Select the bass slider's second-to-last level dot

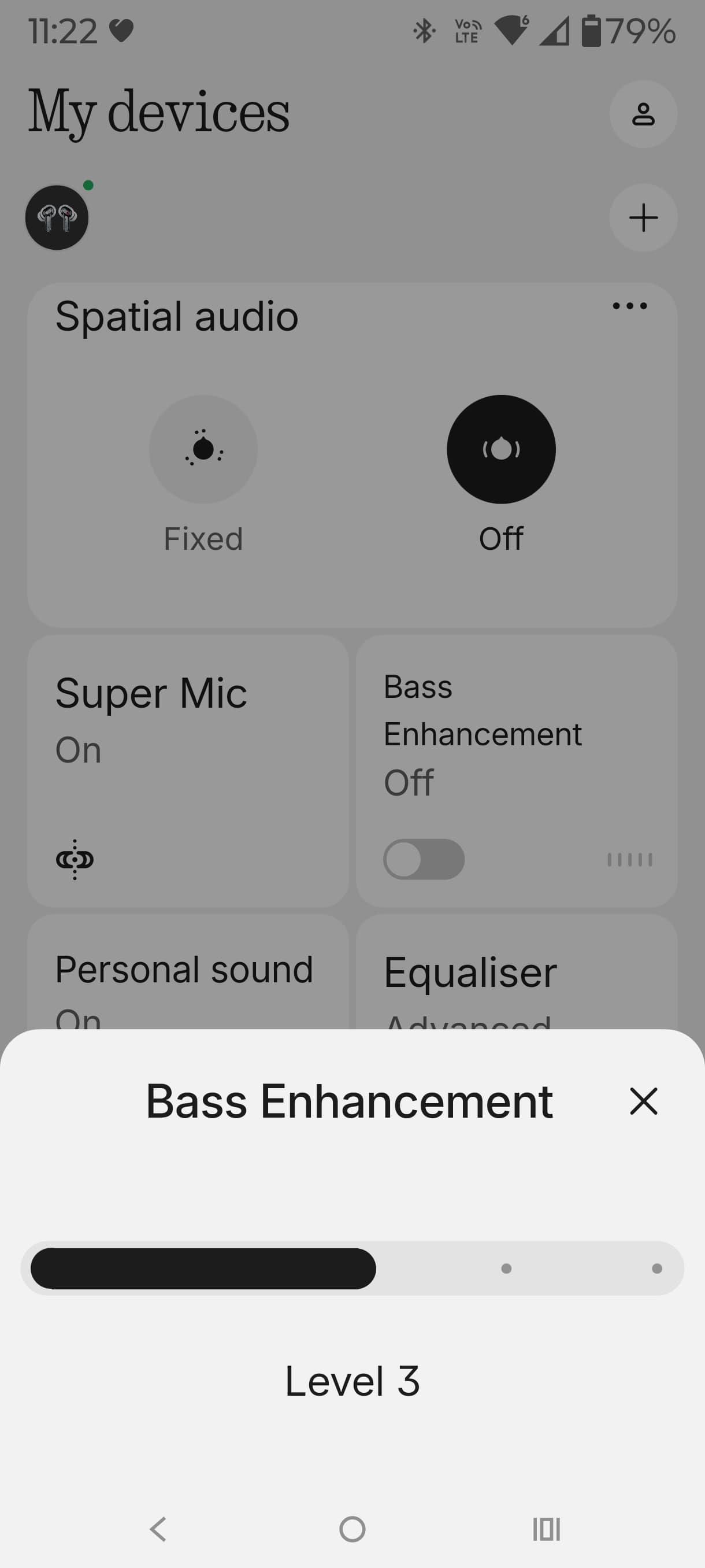506,1269
